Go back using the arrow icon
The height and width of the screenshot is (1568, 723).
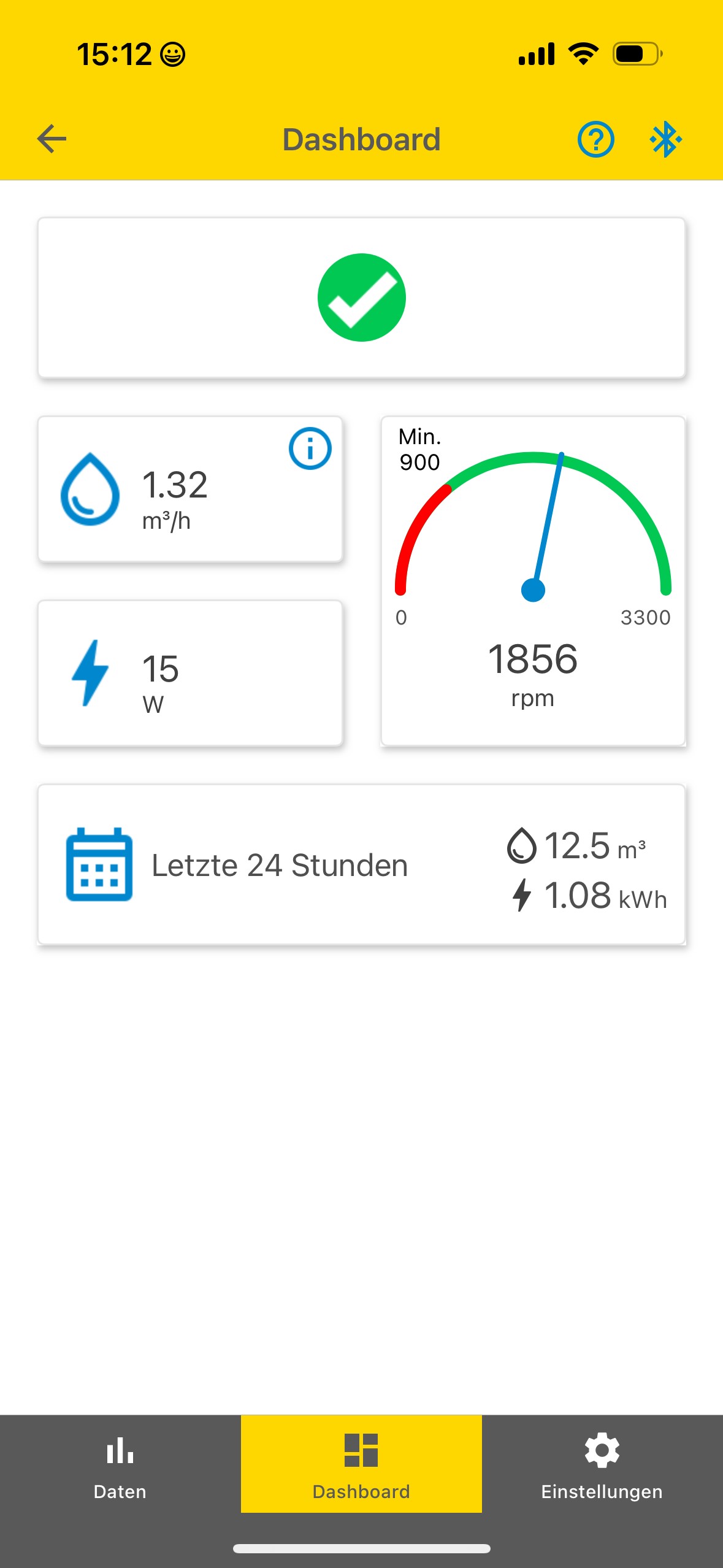[52, 139]
